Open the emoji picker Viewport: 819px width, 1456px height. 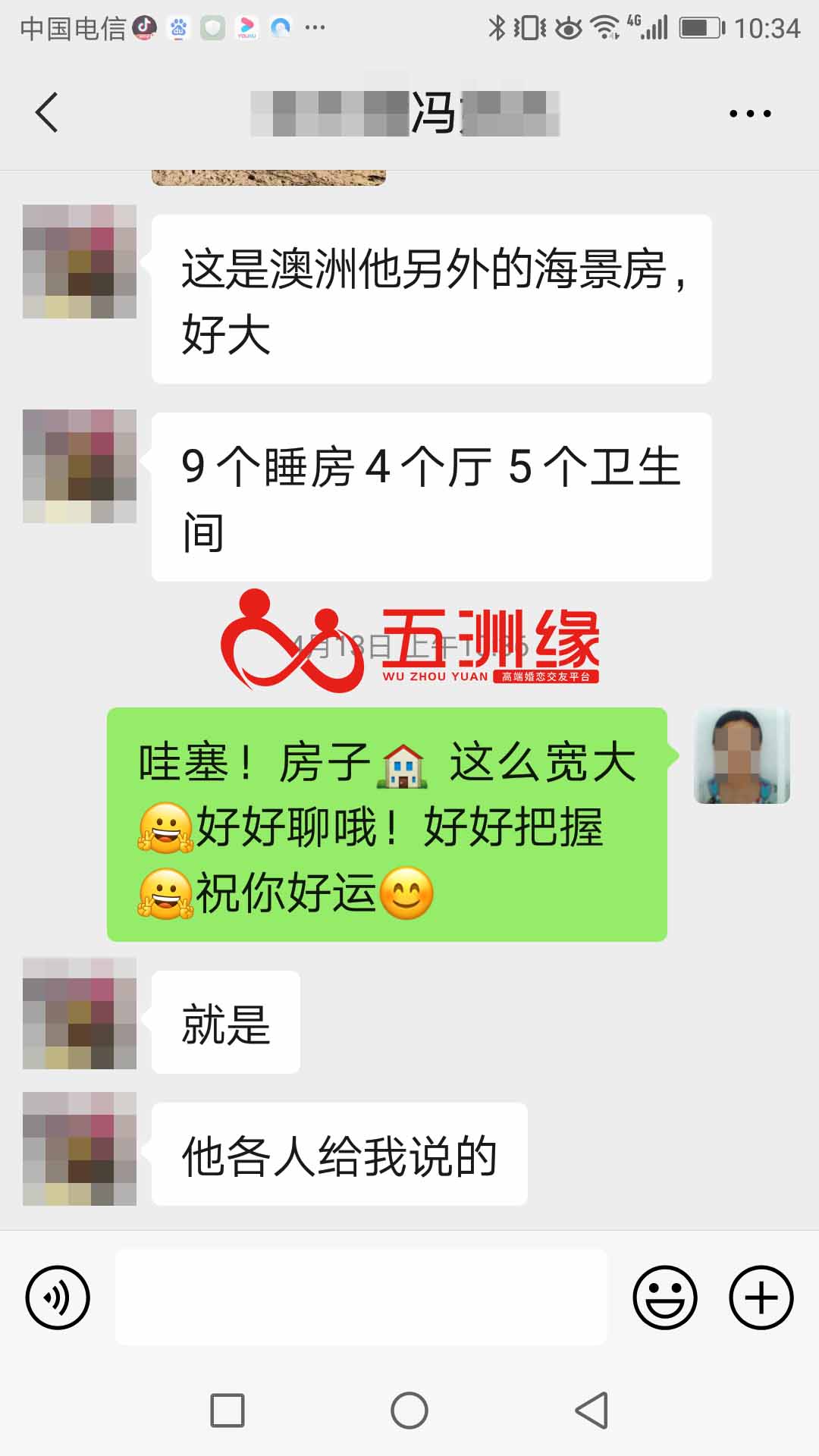[x=664, y=1298]
